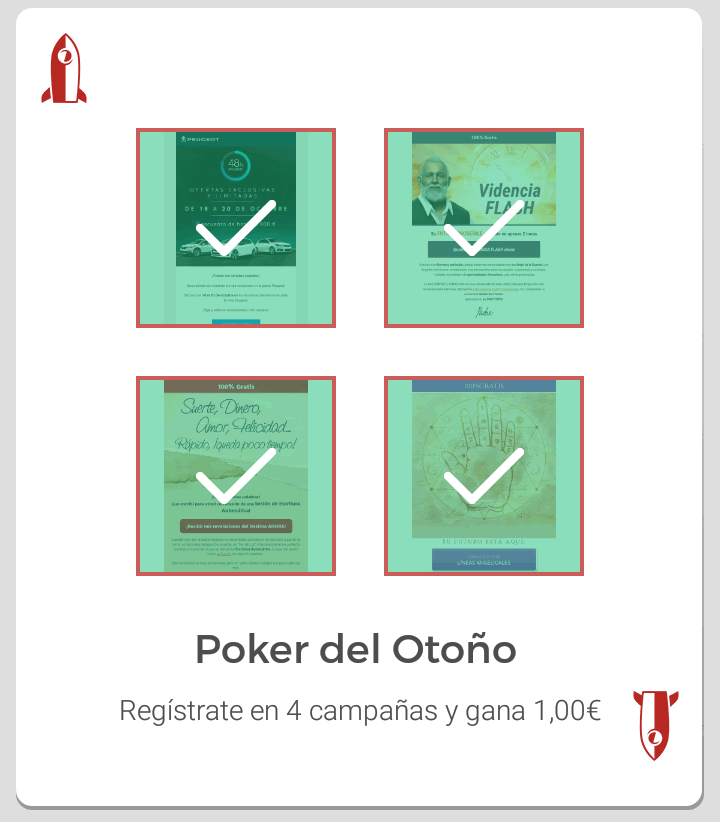
Task: Open the Videncia Flash campaign tile
Action: [484, 228]
